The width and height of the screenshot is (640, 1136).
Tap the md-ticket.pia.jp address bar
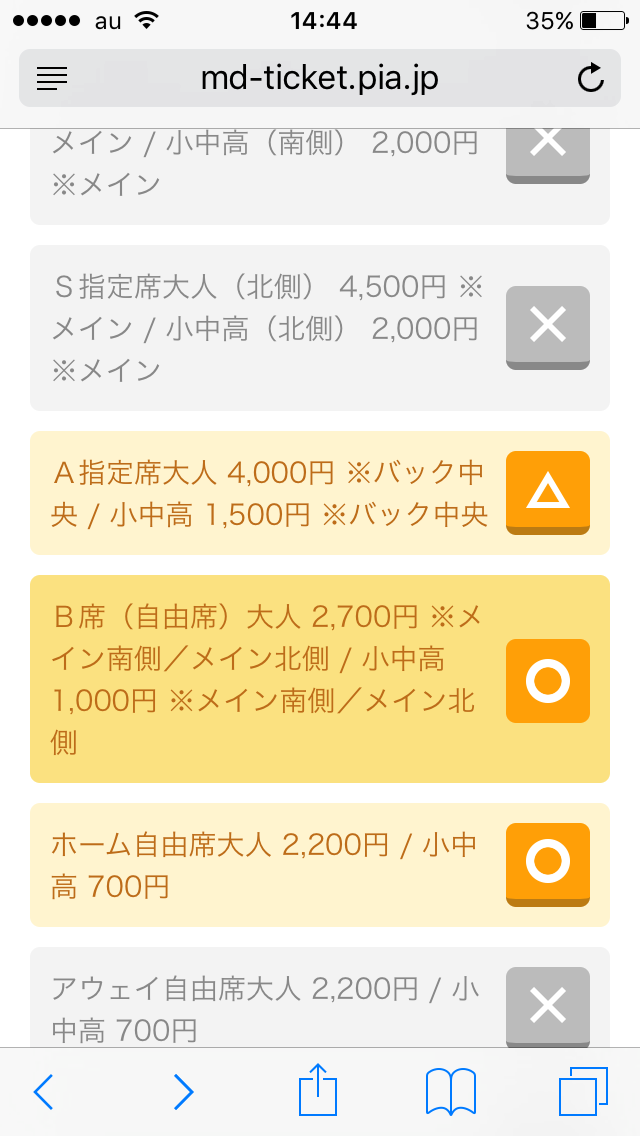click(x=319, y=78)
